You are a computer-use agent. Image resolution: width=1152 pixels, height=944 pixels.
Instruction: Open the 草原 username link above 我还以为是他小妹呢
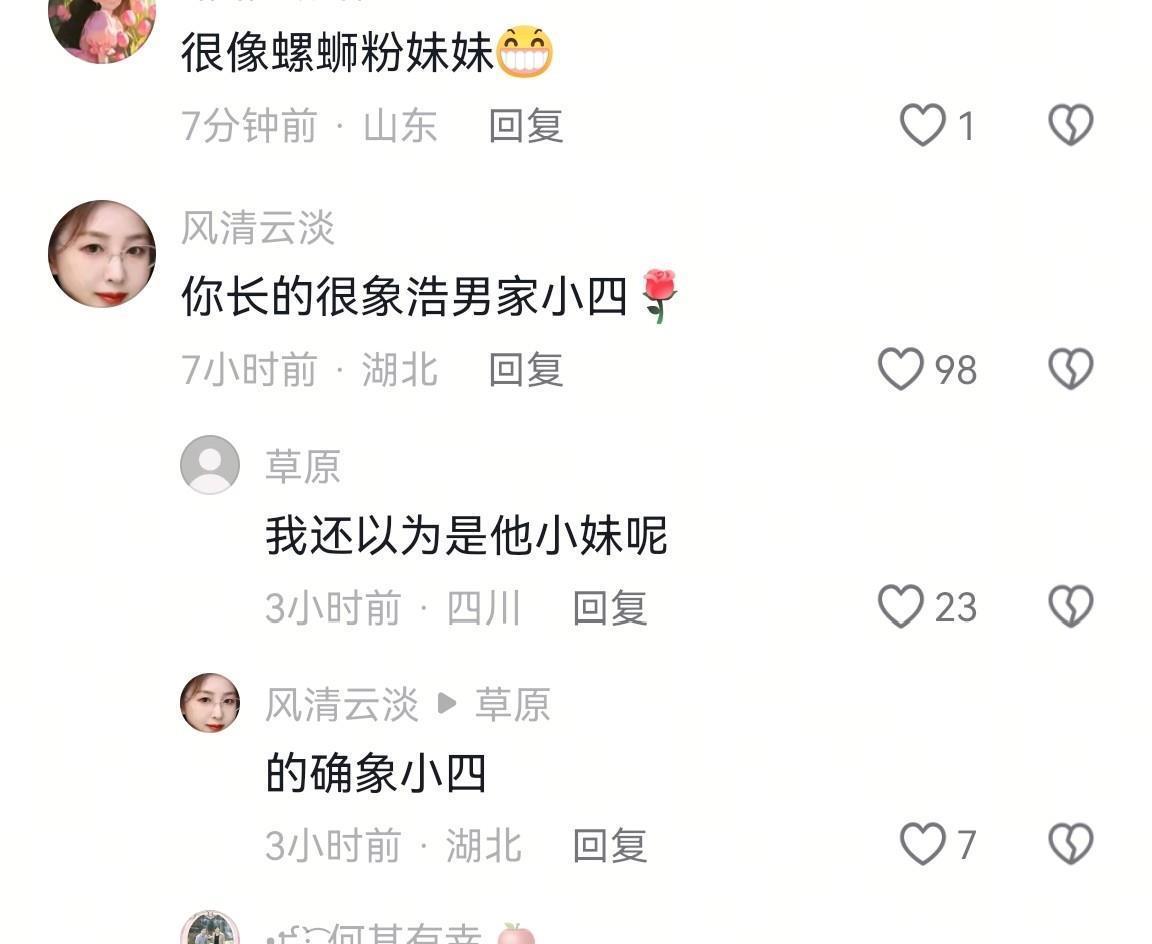303,466
